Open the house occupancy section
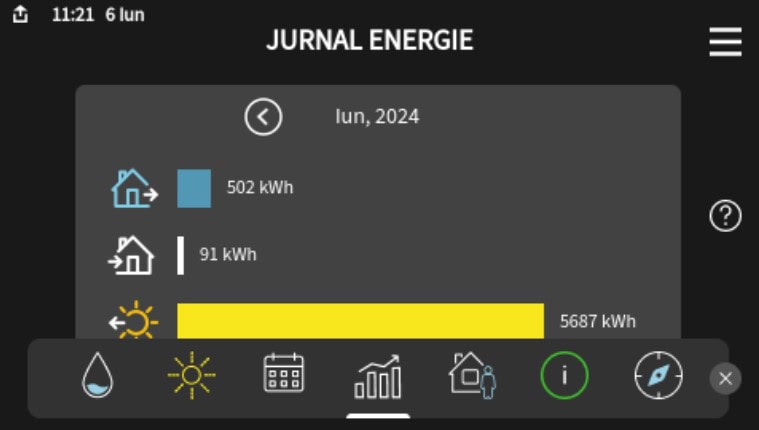 click(x=472, y=375)
